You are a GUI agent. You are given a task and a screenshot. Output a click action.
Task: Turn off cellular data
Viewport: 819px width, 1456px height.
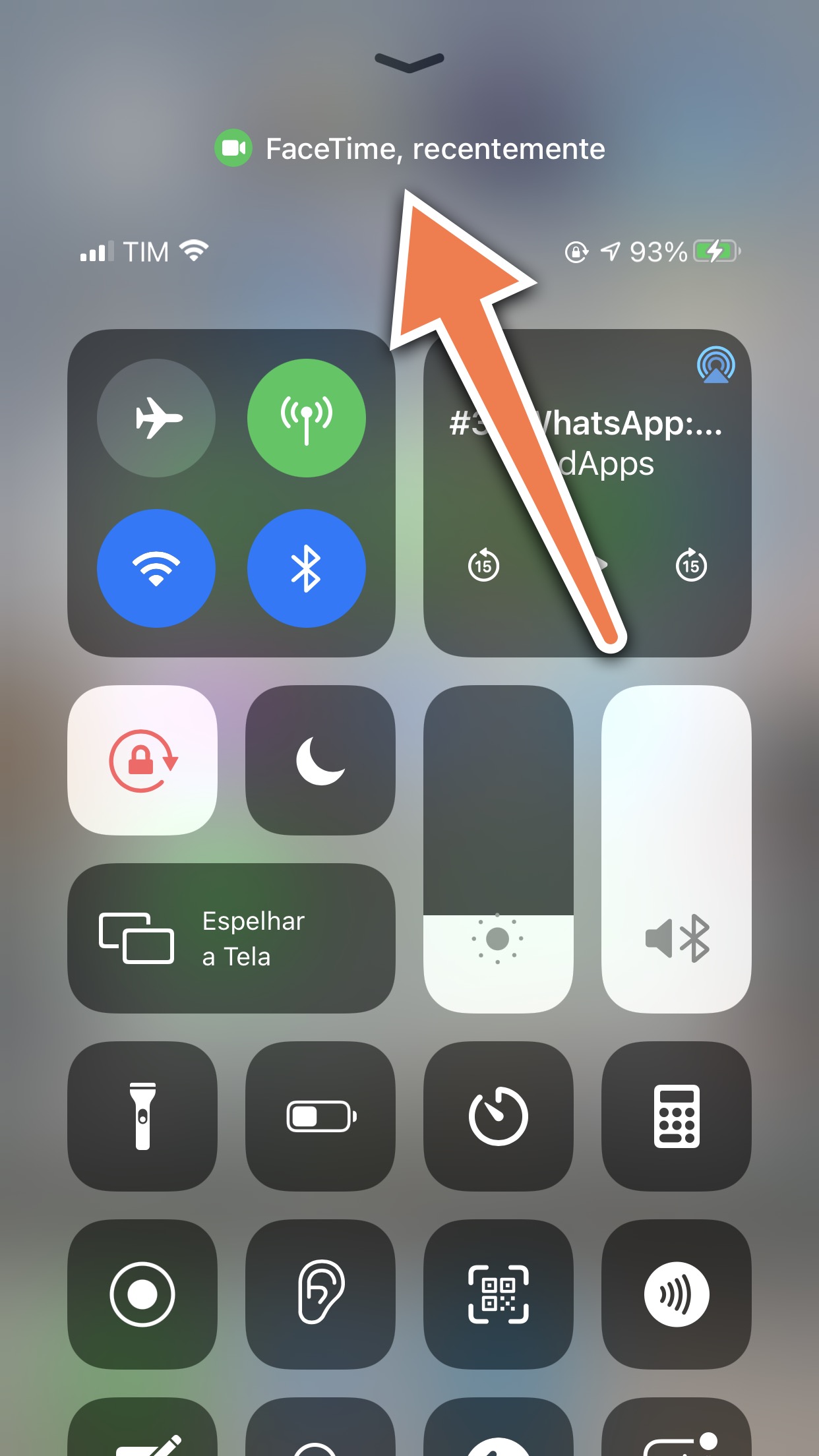click(307, 418)
